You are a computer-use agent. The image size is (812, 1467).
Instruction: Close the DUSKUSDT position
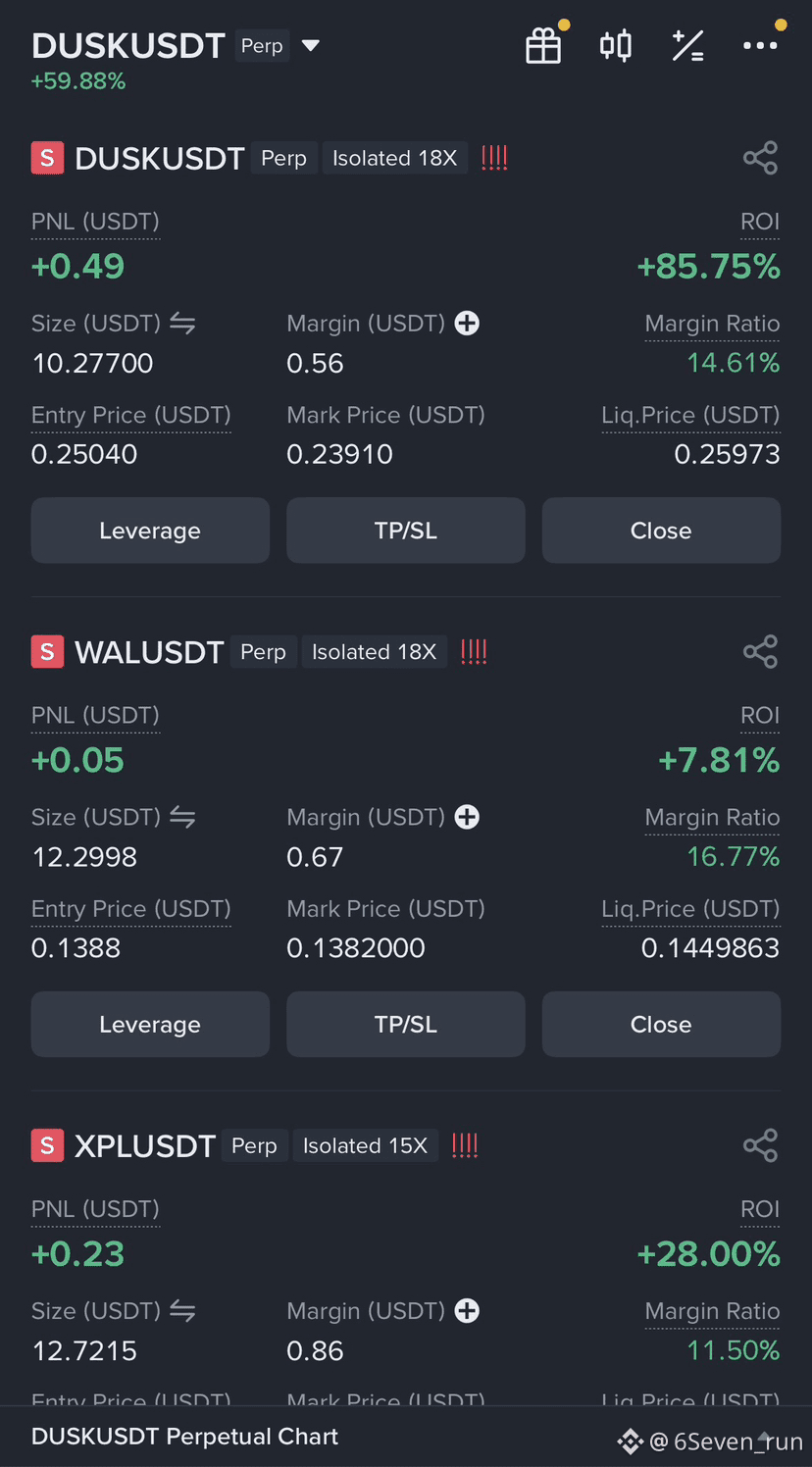[661, 531]
